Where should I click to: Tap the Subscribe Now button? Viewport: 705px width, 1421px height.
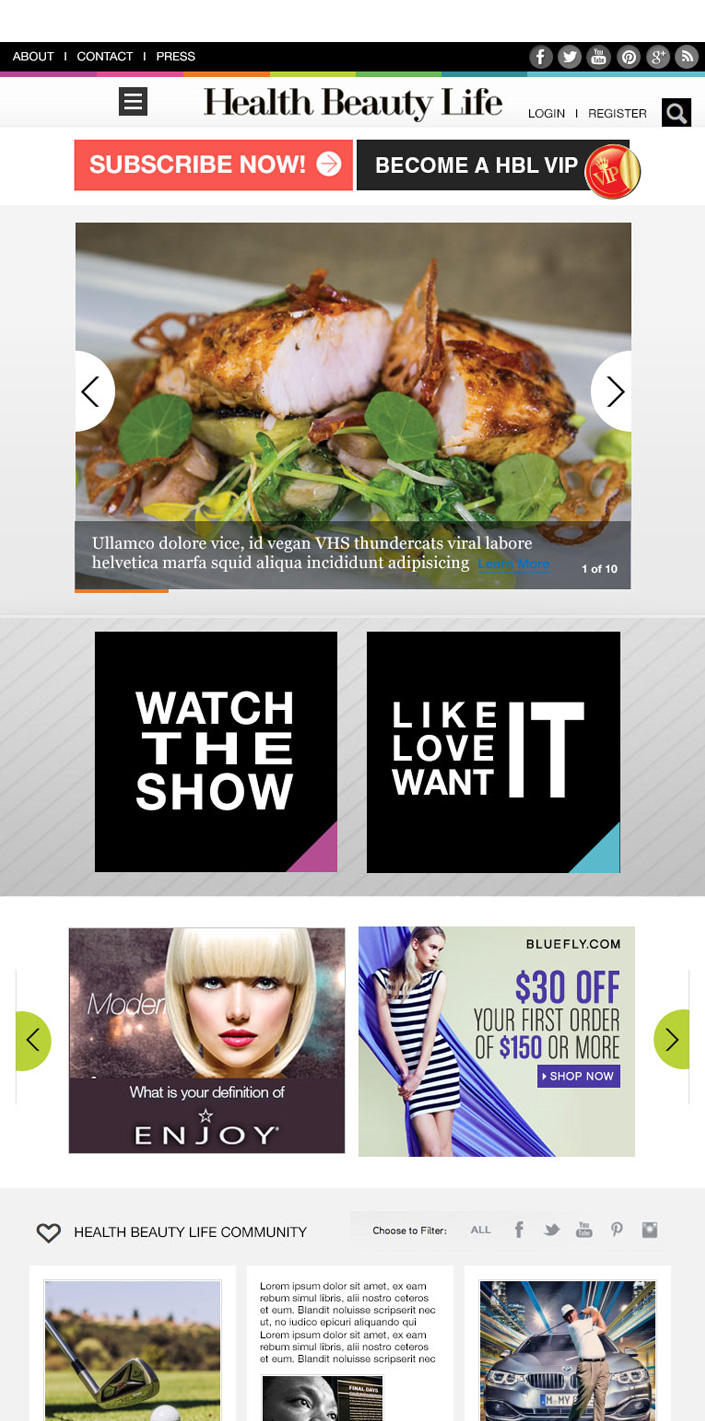click(x=213, y=165)
